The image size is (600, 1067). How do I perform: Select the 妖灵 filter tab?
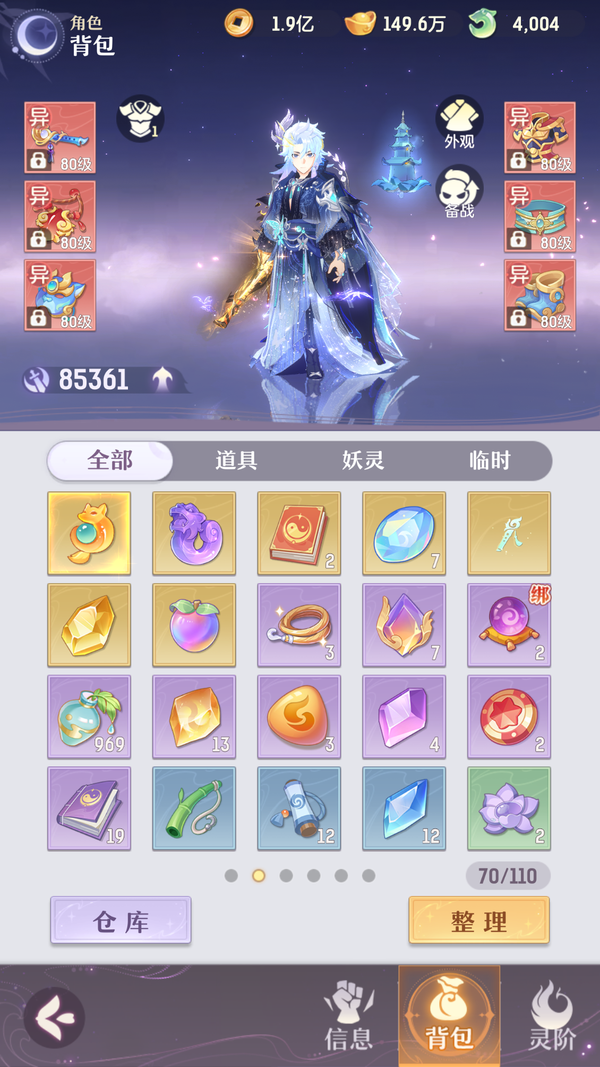363,461
